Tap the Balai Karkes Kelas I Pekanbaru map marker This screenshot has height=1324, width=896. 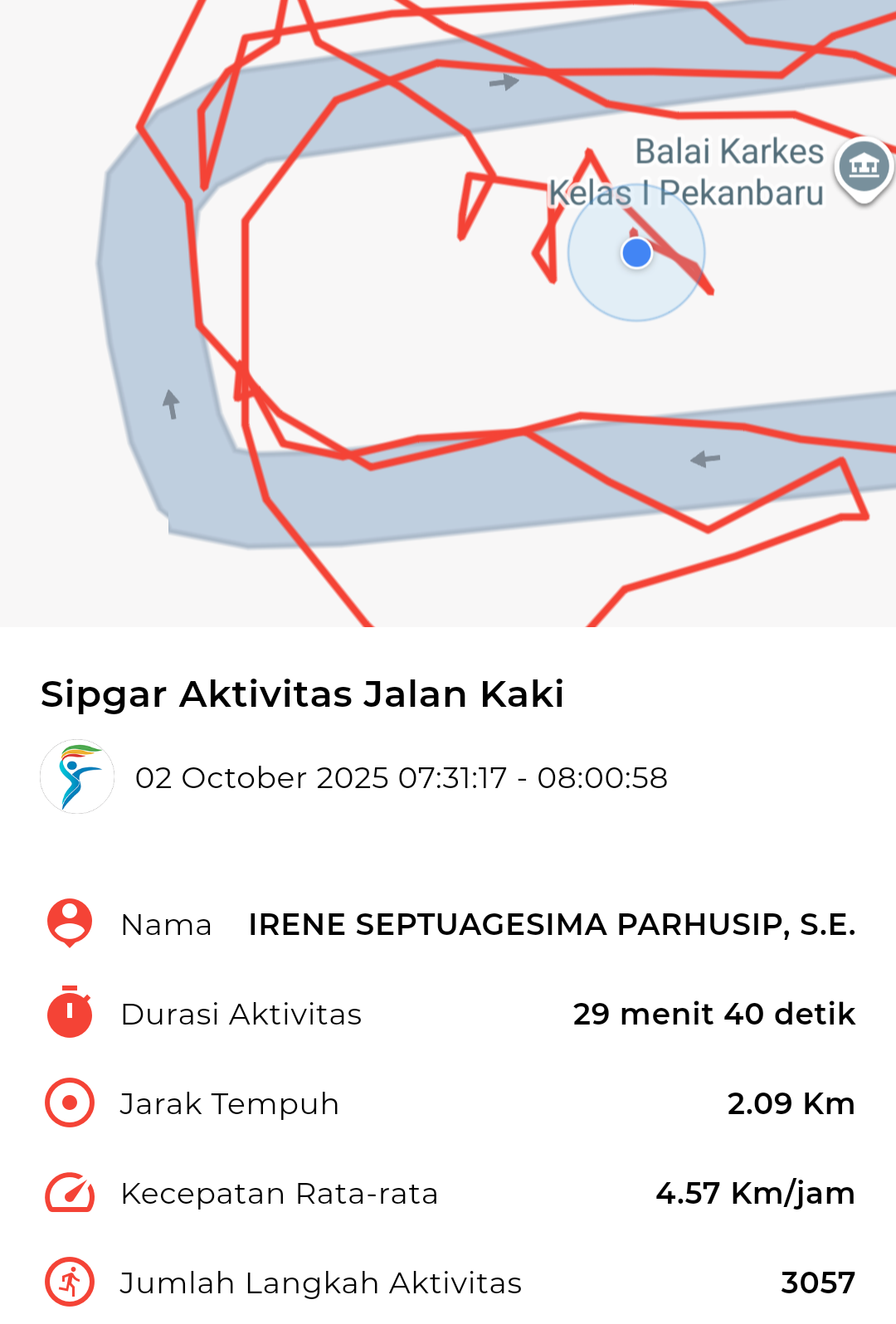(x=863, y=167)
